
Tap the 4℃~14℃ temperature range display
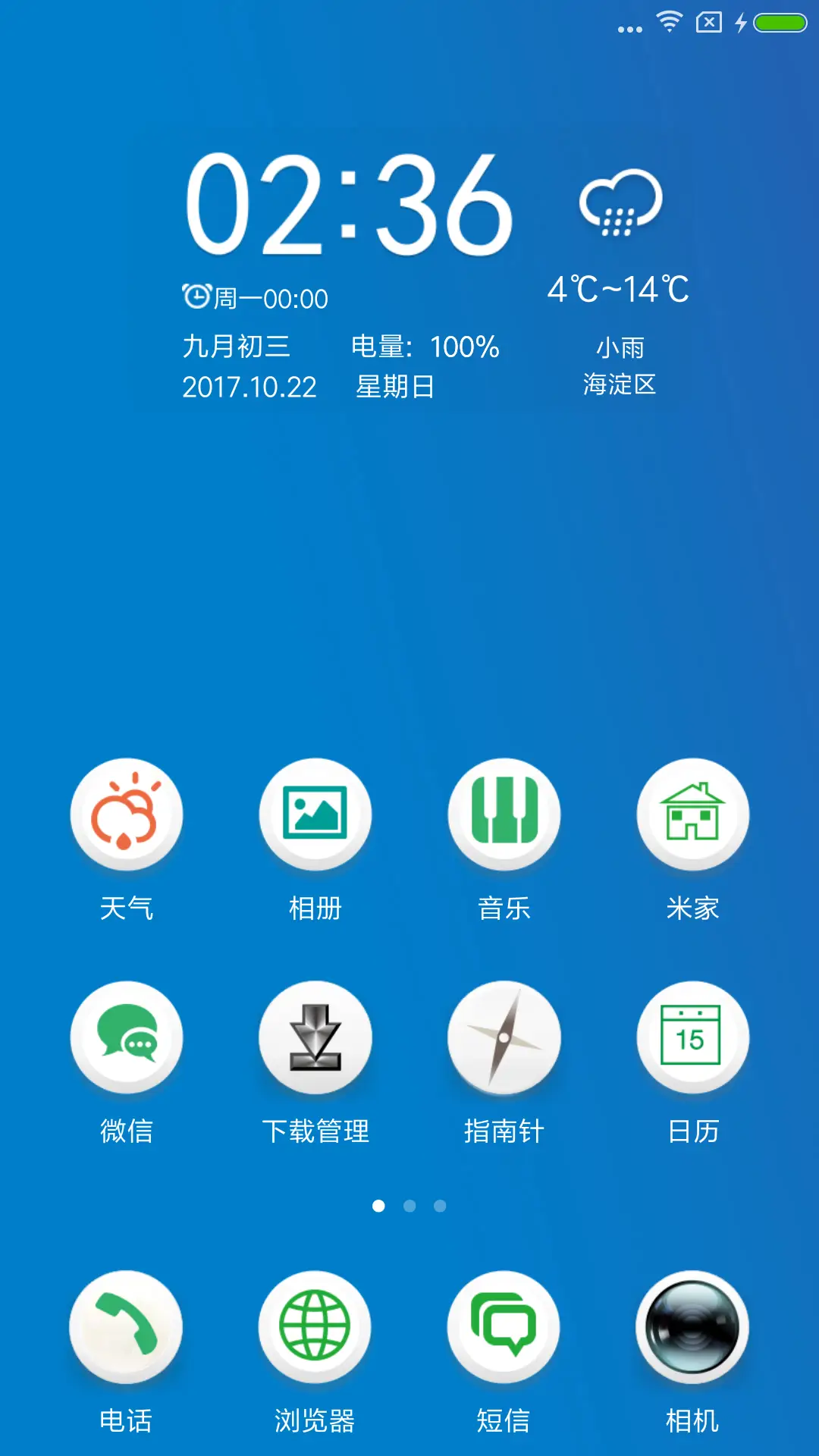[619, 288]
